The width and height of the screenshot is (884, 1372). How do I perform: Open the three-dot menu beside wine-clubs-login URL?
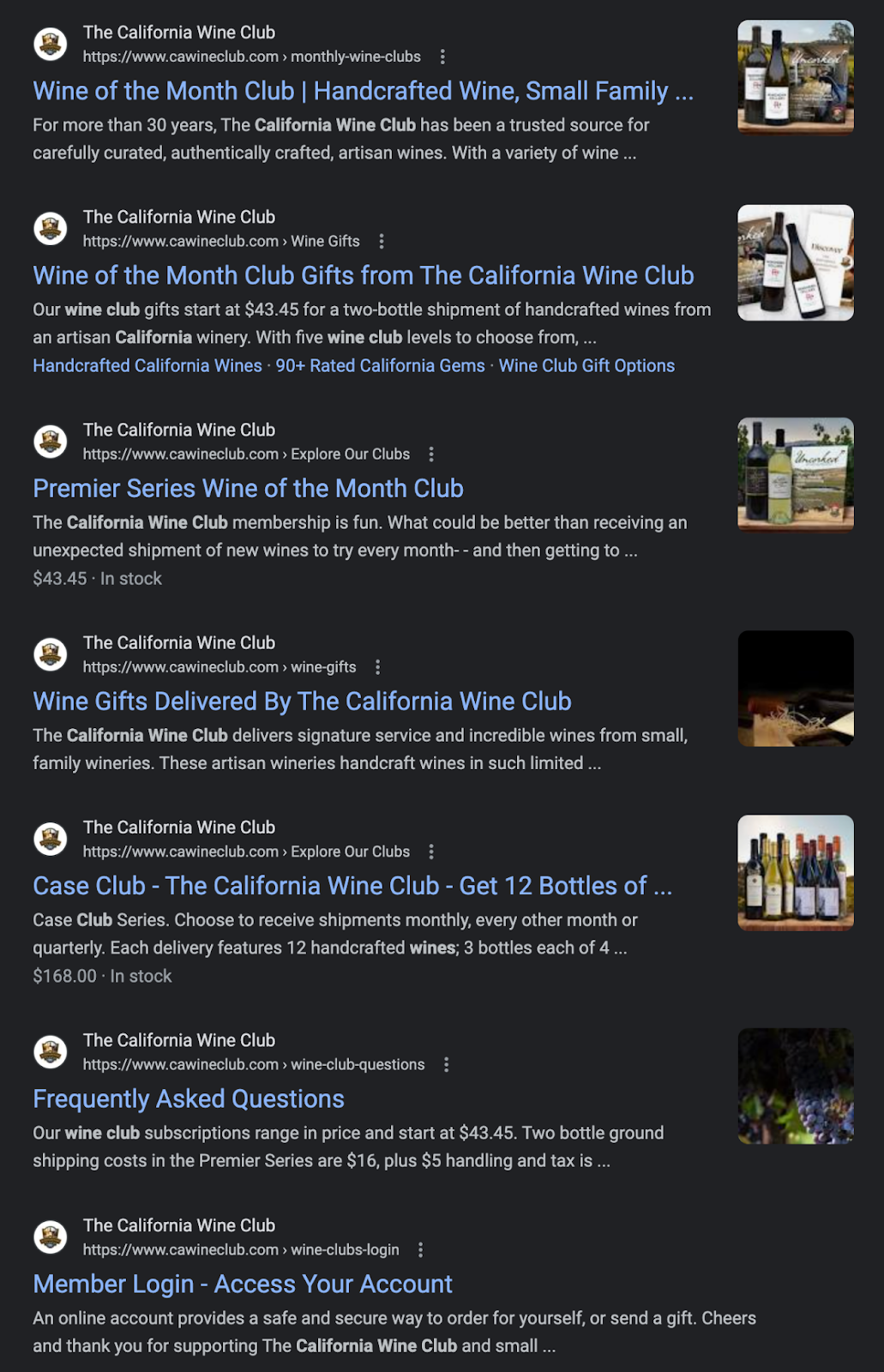point(421,1249)
